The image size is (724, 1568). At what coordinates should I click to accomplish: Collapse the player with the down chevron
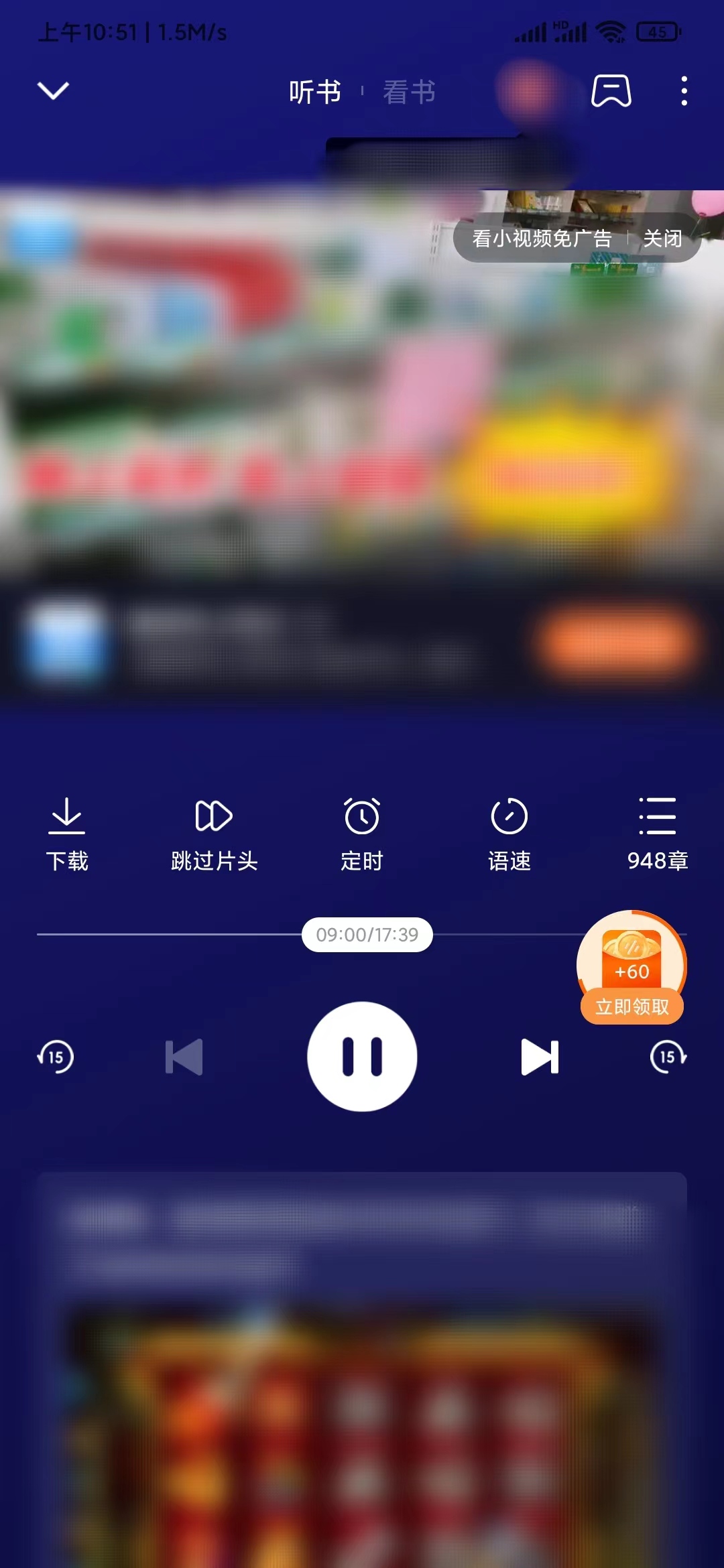coord(52,90)
